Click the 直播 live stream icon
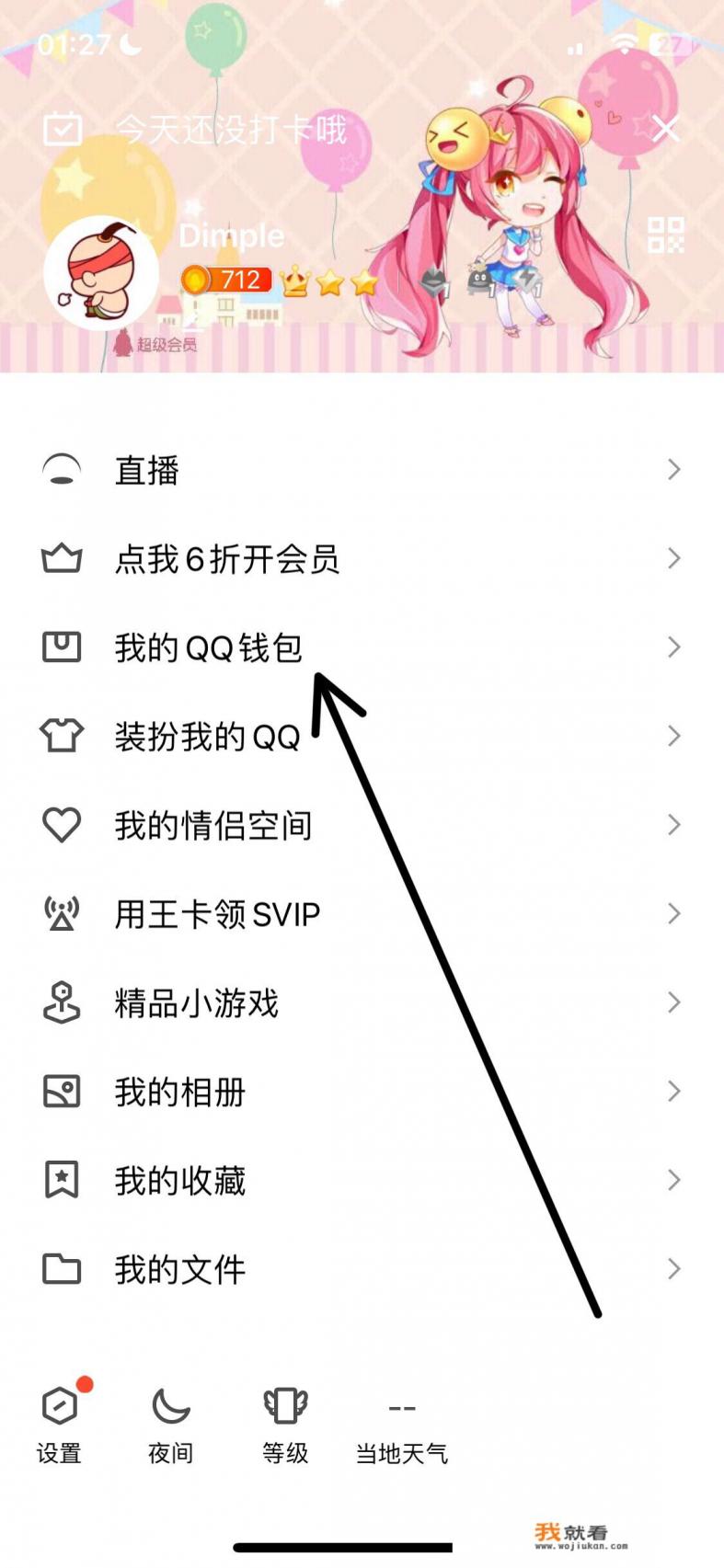Viewport: 724px width, 1568px height. (x=61, y=470)
